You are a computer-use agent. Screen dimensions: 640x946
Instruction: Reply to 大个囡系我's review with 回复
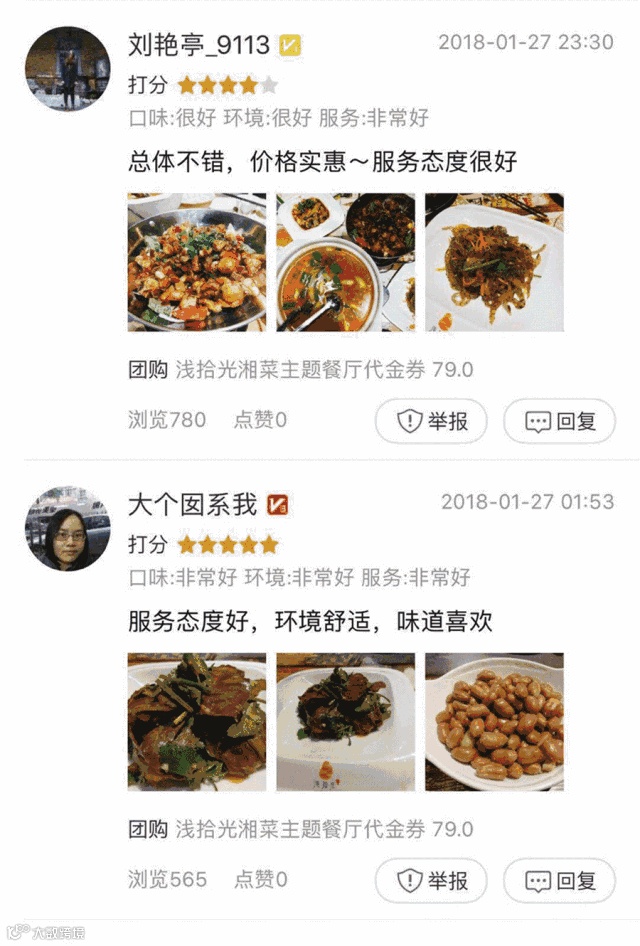(x=559, y=881)
